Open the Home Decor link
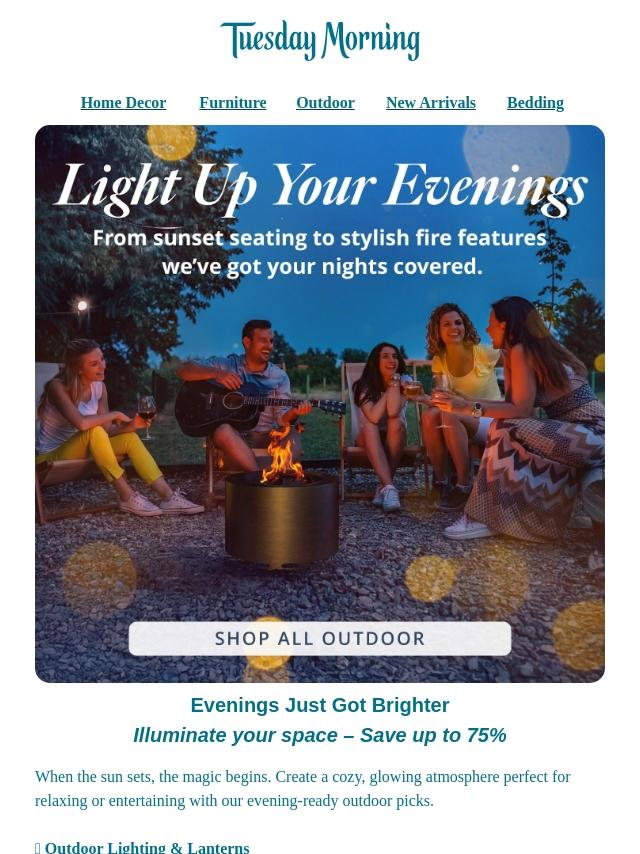The width and height of the screenshot is (640, 854). click(x=123, y=103)
